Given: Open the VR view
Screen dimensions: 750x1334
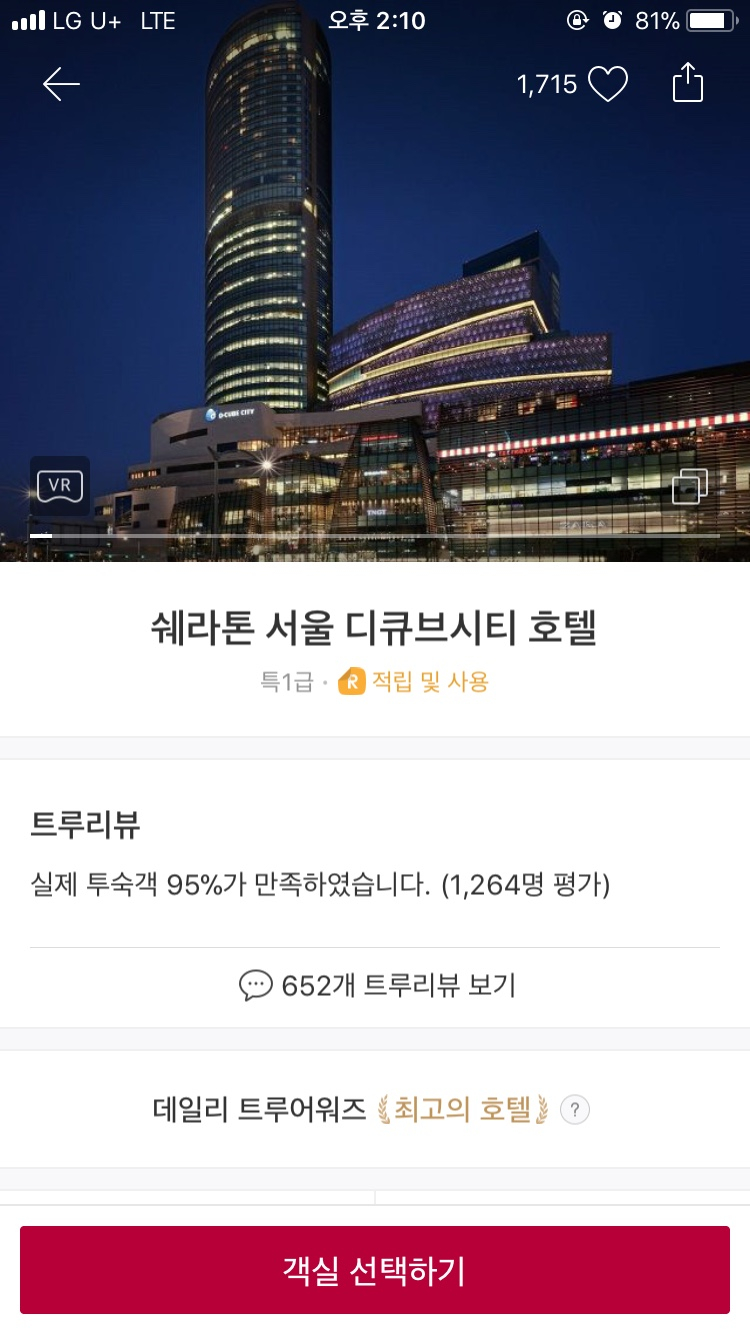Looking at the screenshot, I should 60,487.
